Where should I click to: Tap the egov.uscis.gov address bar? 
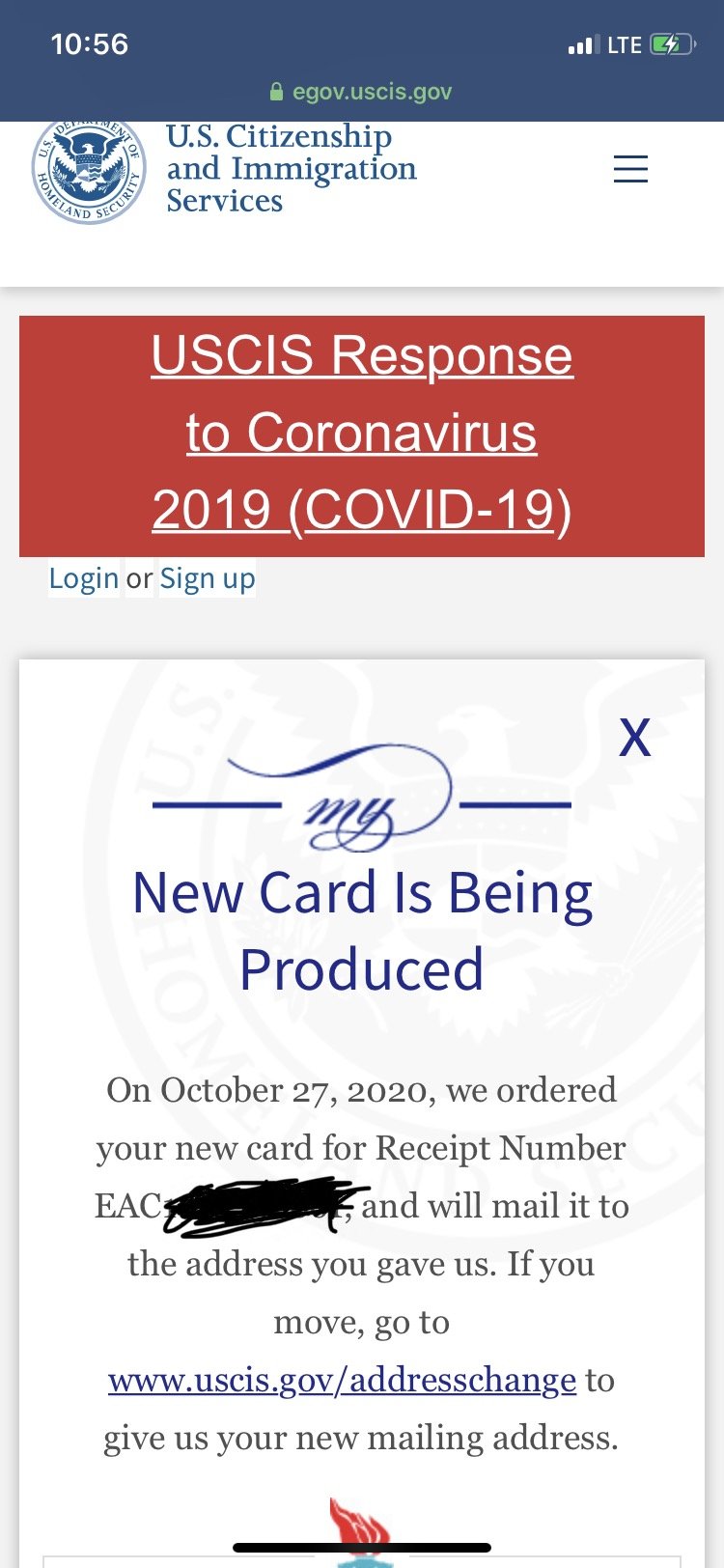point(361,92)
